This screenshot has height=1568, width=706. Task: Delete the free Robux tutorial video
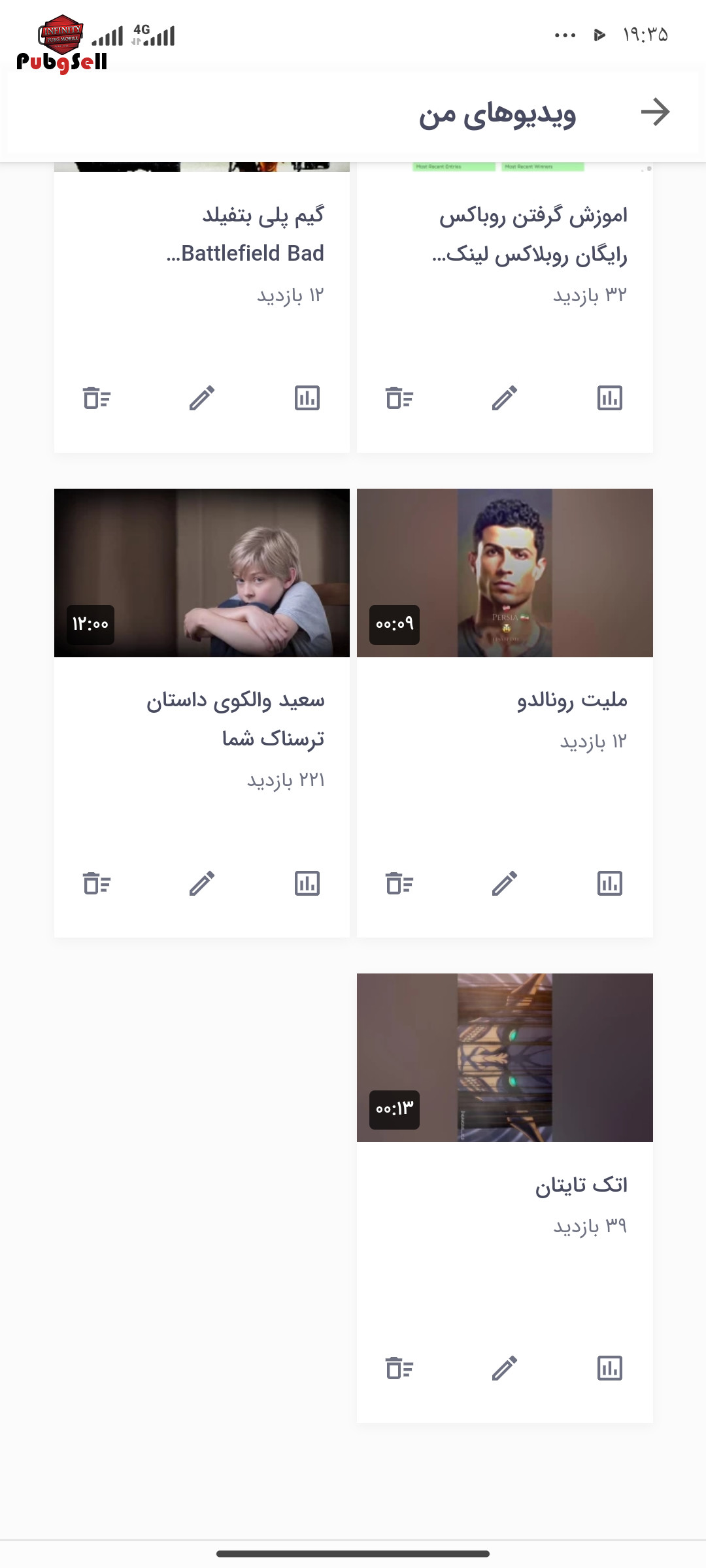399,398
